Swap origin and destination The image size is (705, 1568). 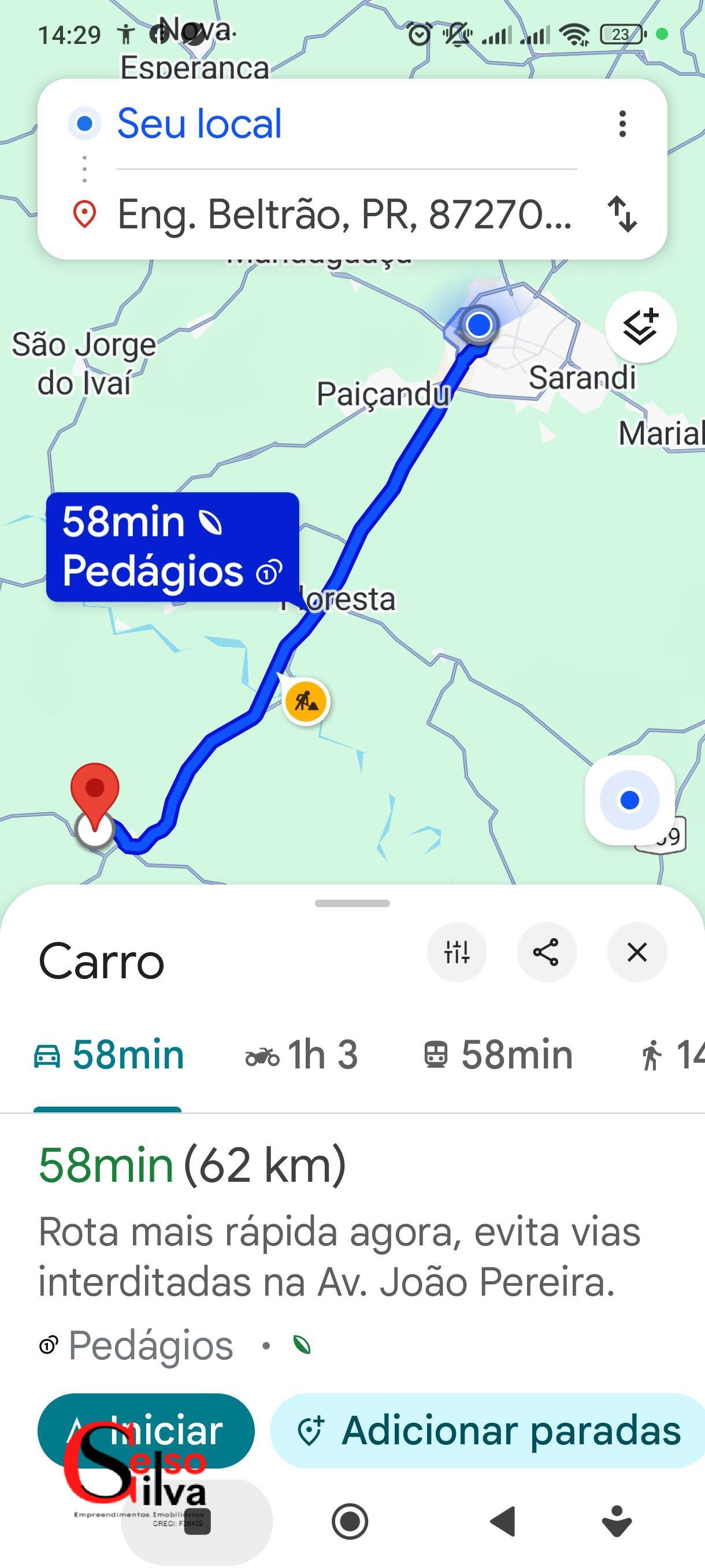point(622,214)
